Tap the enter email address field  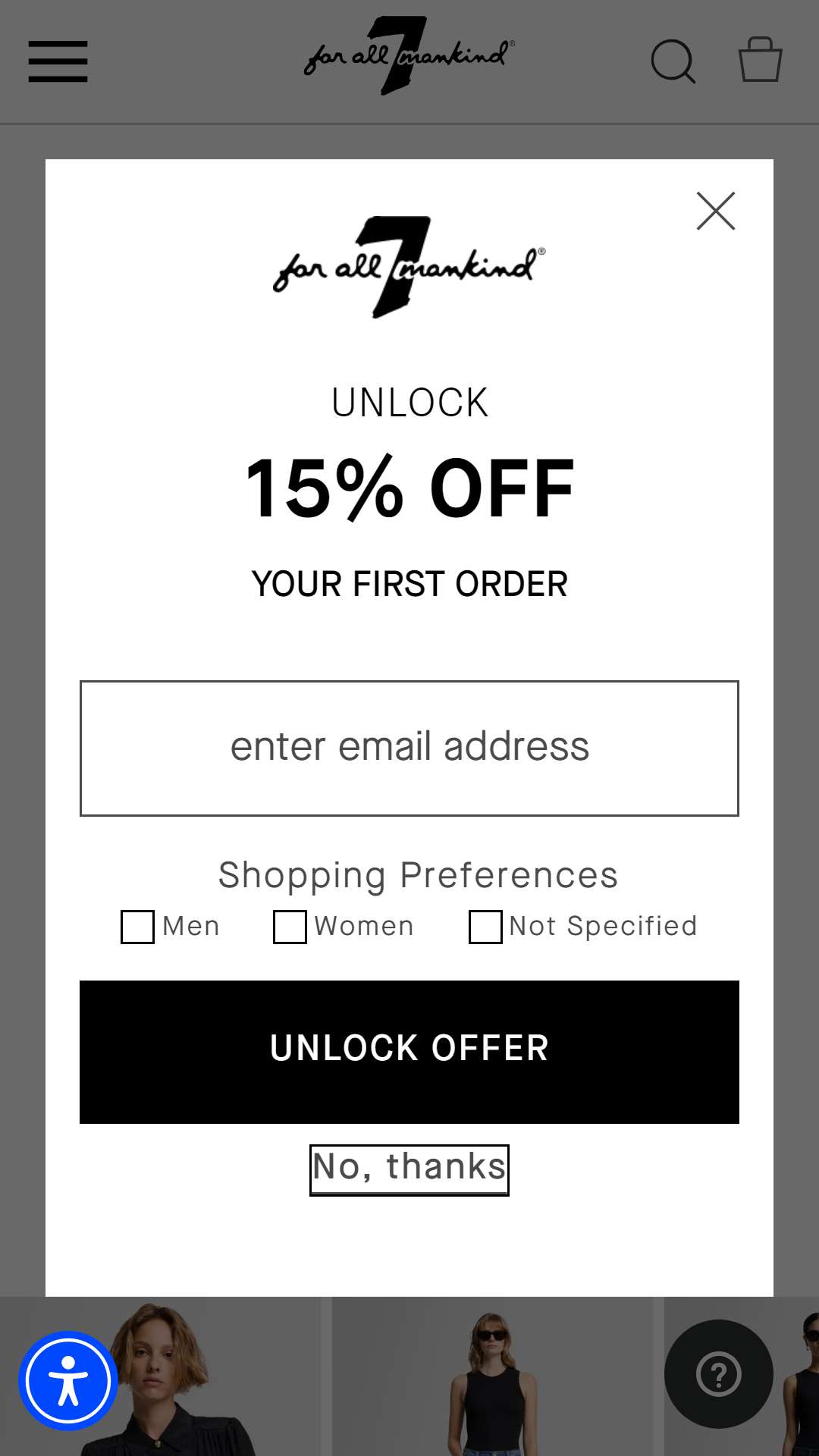(x=409, y=748)
